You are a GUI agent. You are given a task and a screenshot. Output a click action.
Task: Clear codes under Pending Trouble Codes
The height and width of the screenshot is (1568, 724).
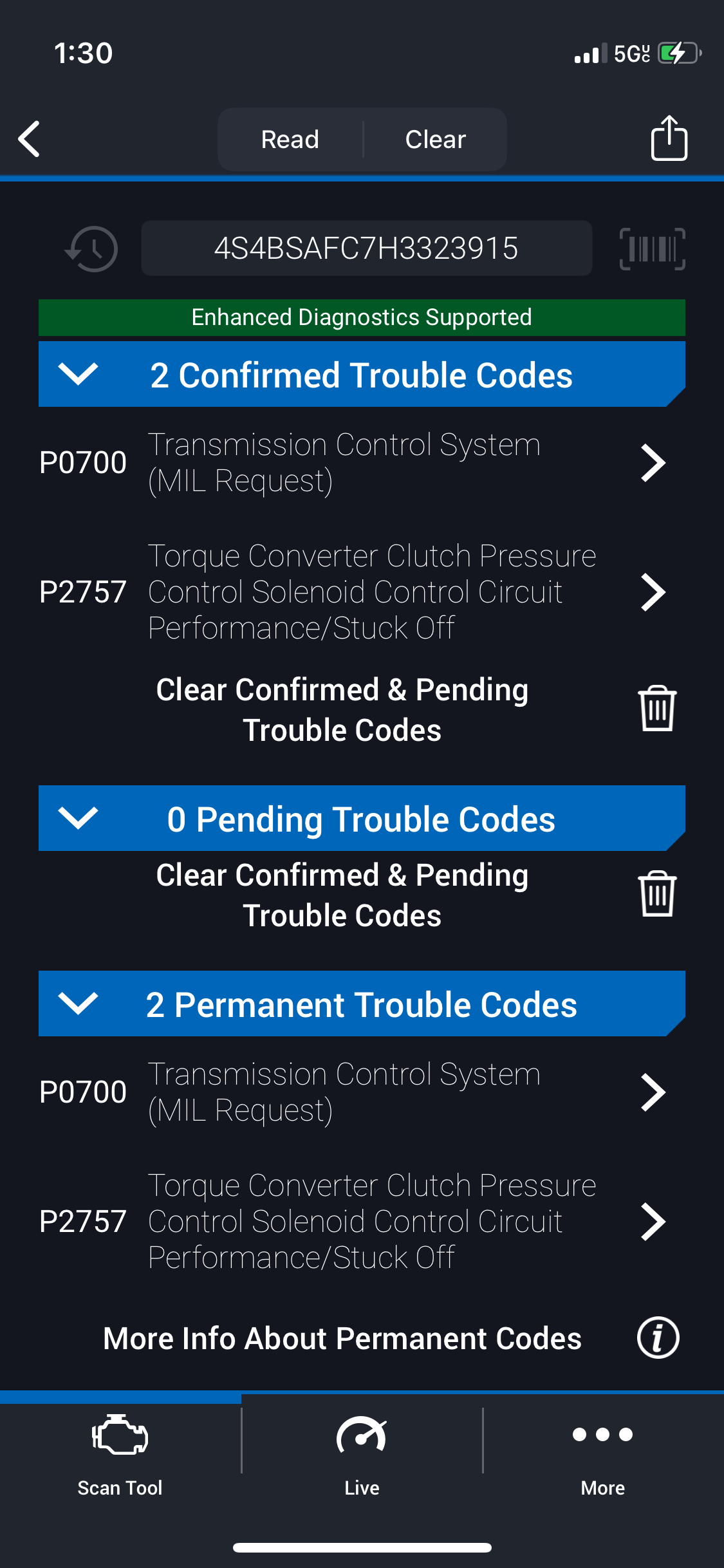coord(656,894)
